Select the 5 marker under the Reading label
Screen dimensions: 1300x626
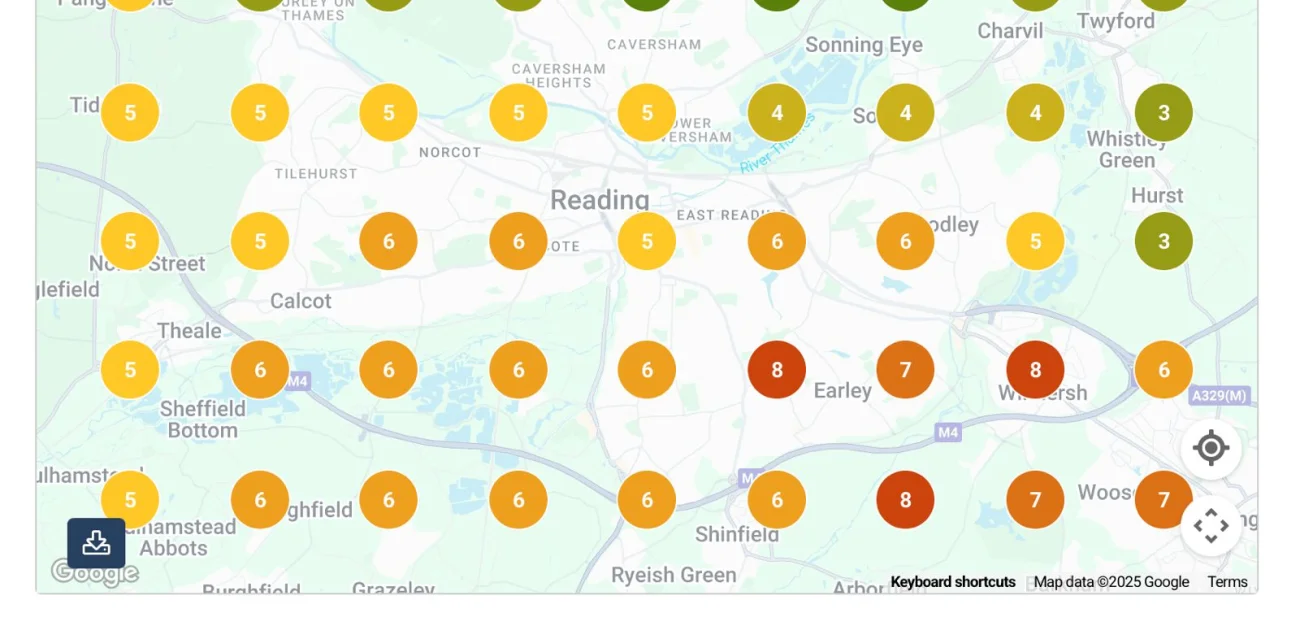coord(647,241)
